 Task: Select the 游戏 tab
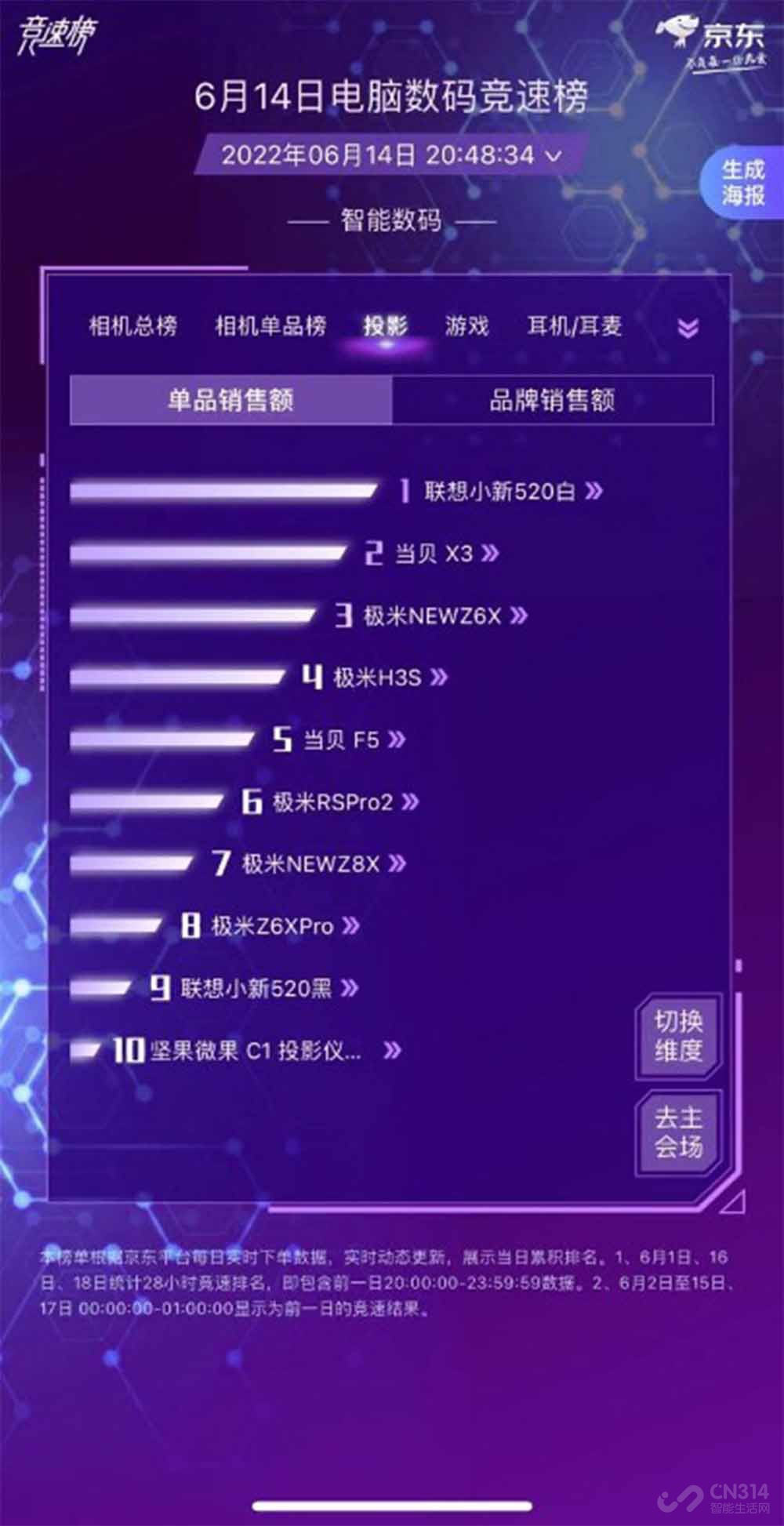(x=466, y=325)
